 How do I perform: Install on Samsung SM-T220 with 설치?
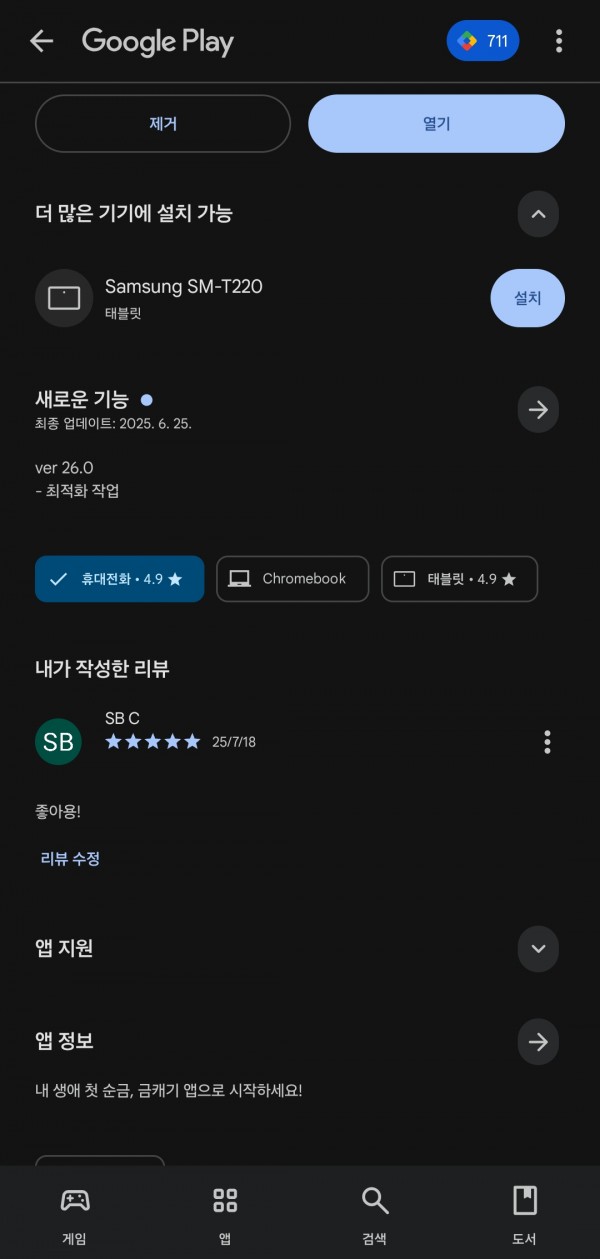pyautogui.click(x=527, y=298)
